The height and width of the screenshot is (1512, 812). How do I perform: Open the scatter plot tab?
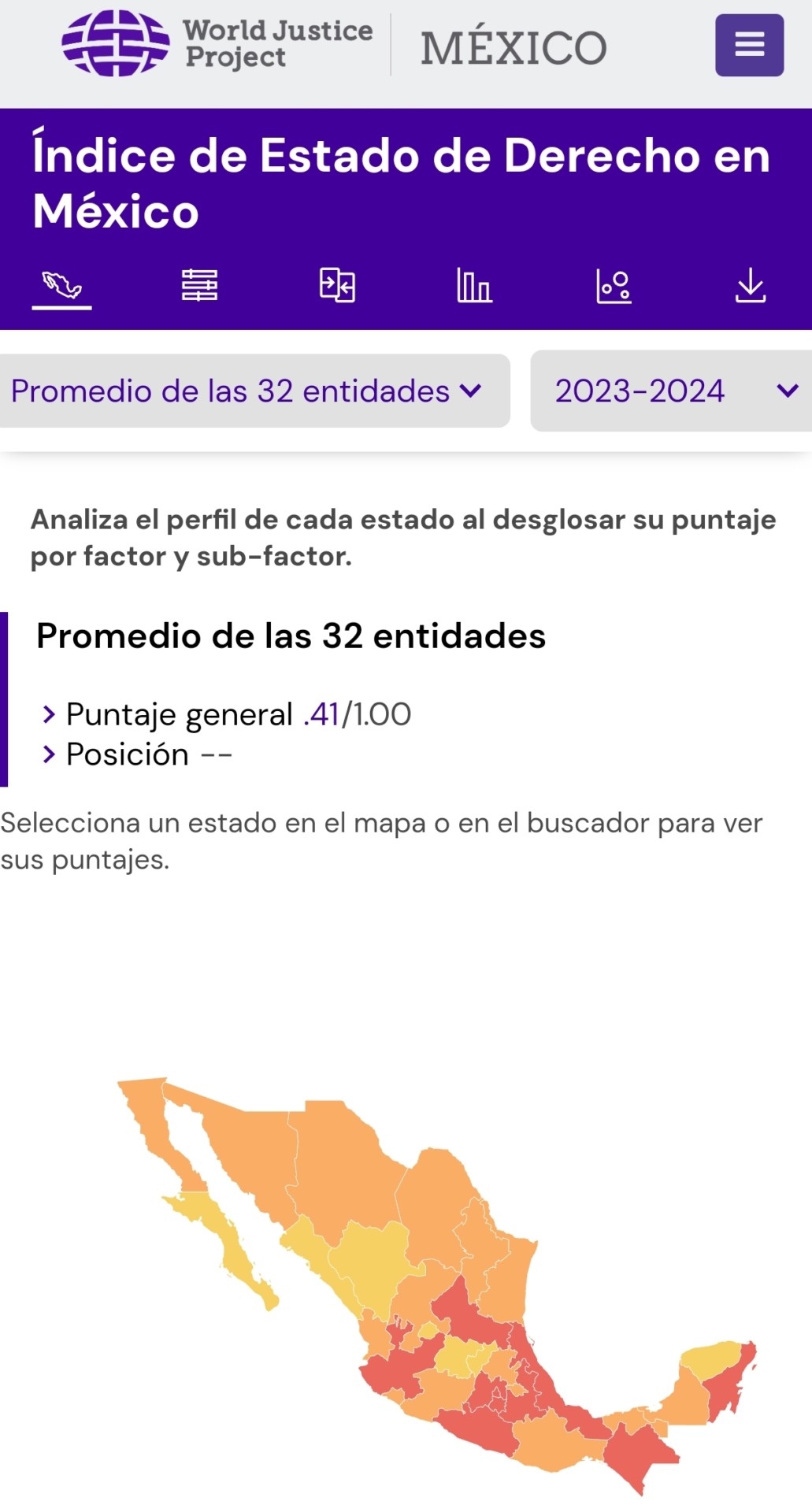pos(614,285)
